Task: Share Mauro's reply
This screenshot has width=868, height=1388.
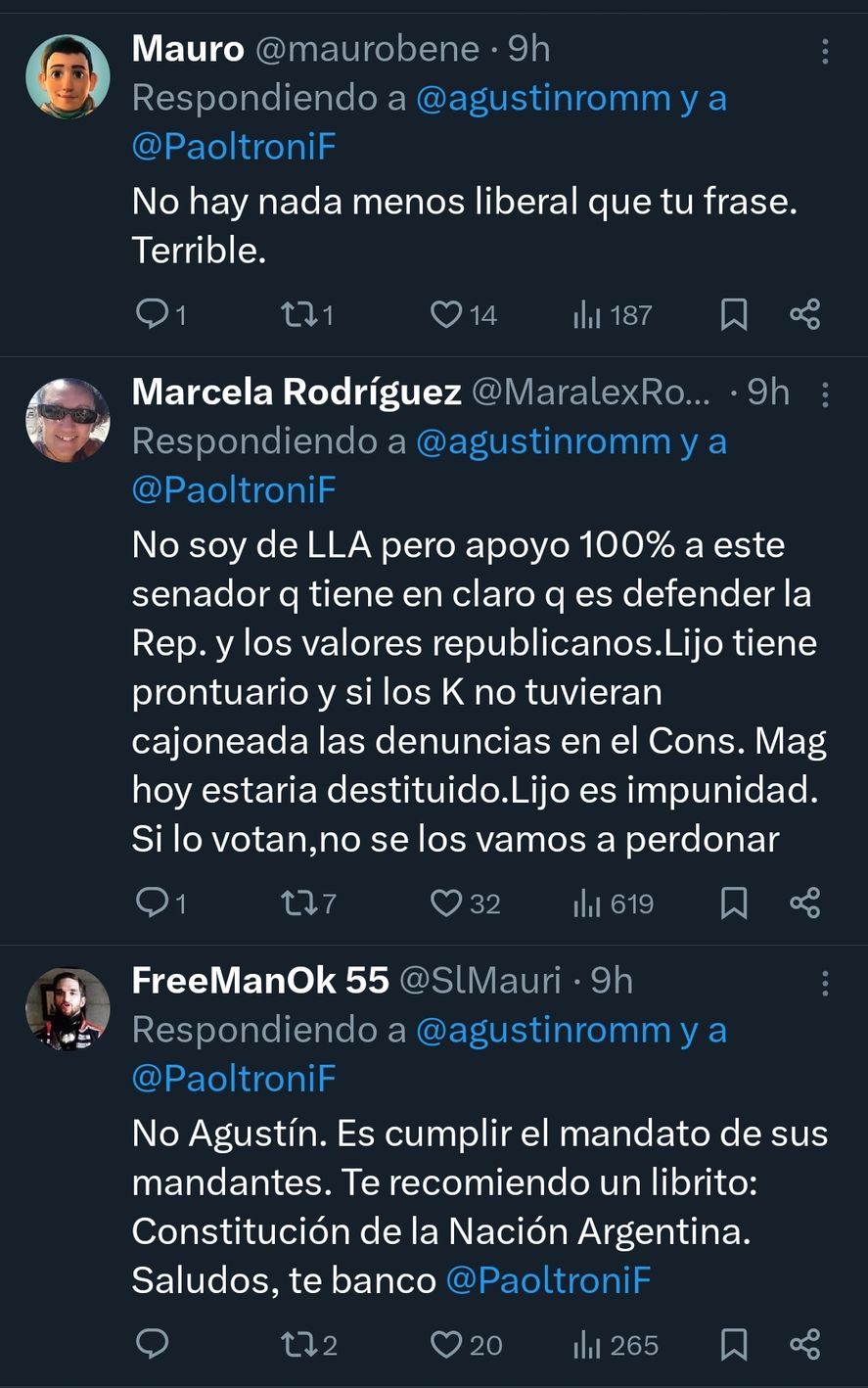Action: coord(804,314)
